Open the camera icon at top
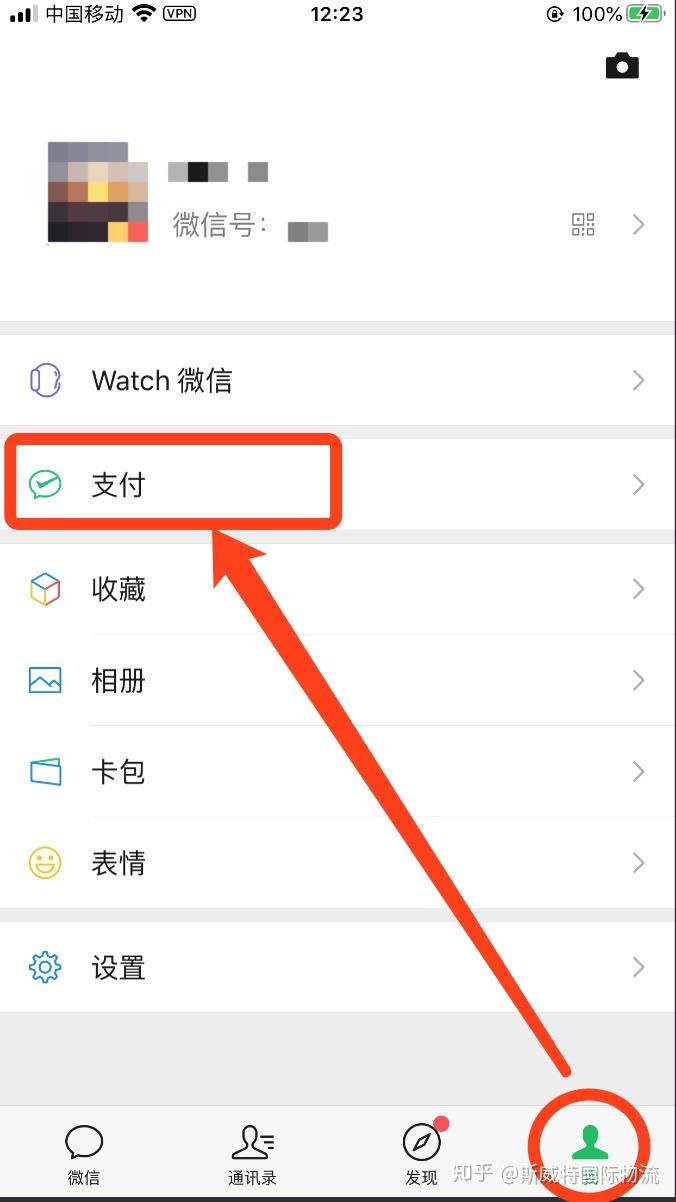This screenshot has height=1202, width=676. pyautogui.click(x=622, y=66)
